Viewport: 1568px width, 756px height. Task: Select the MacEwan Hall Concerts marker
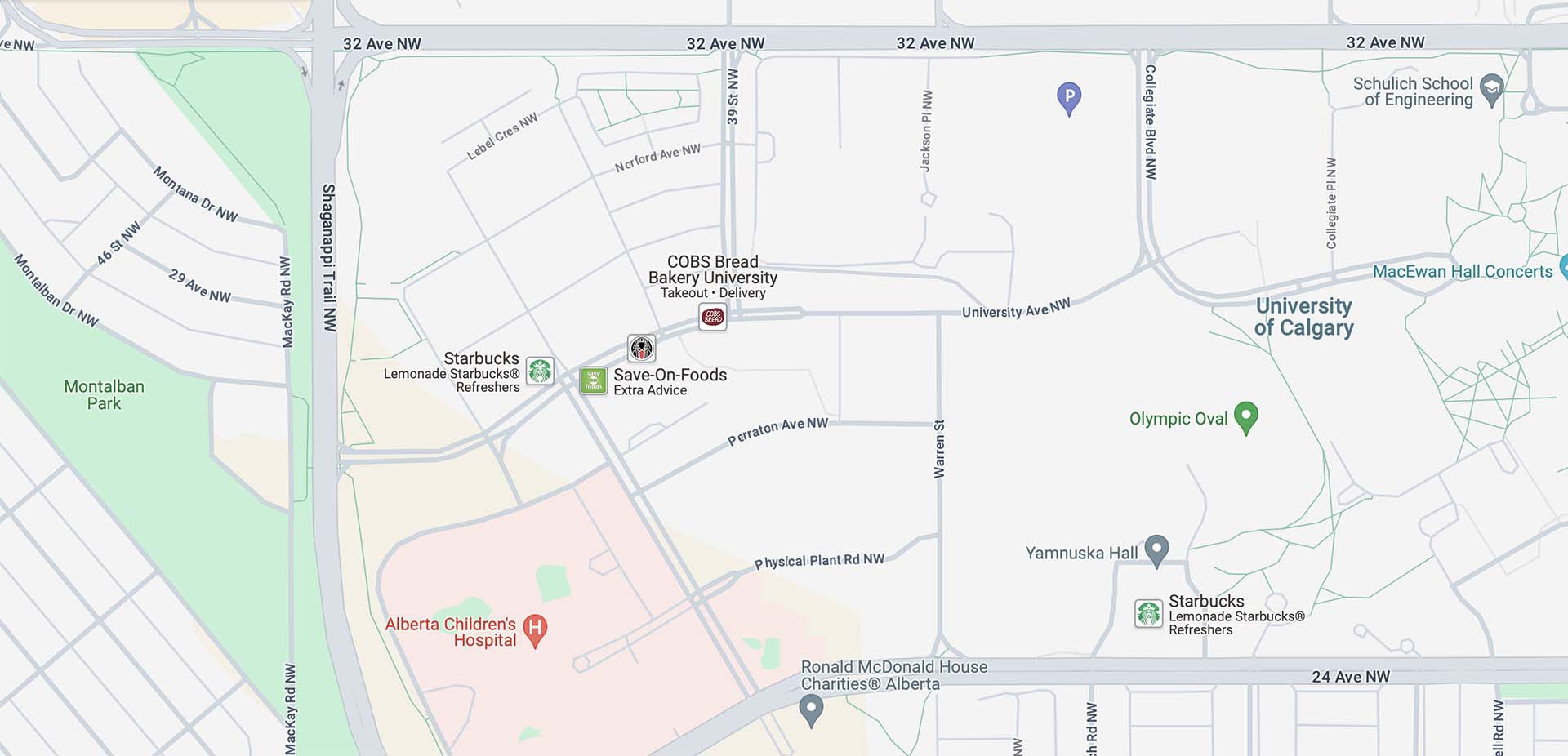tap(1563, 268)
